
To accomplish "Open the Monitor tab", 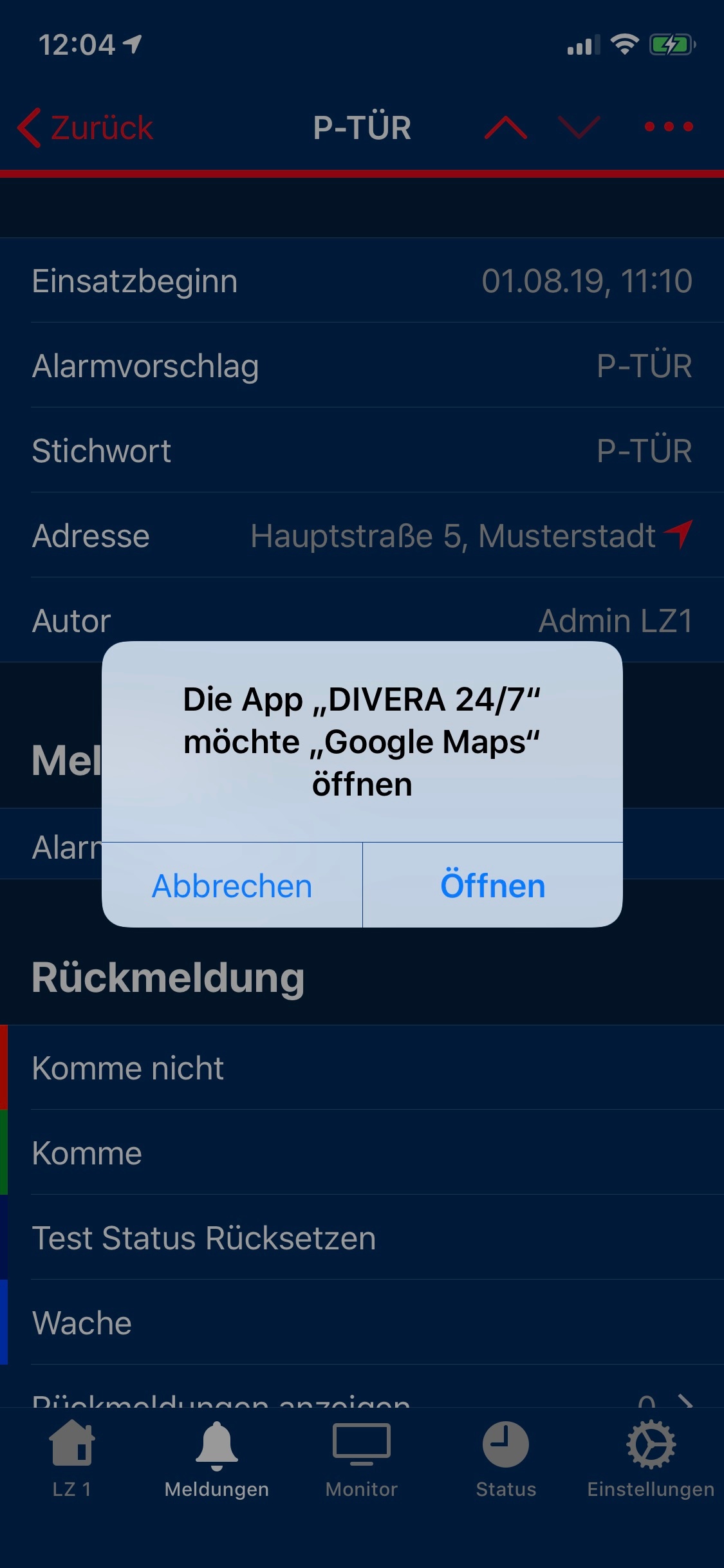I will (x=362, y=1459).
